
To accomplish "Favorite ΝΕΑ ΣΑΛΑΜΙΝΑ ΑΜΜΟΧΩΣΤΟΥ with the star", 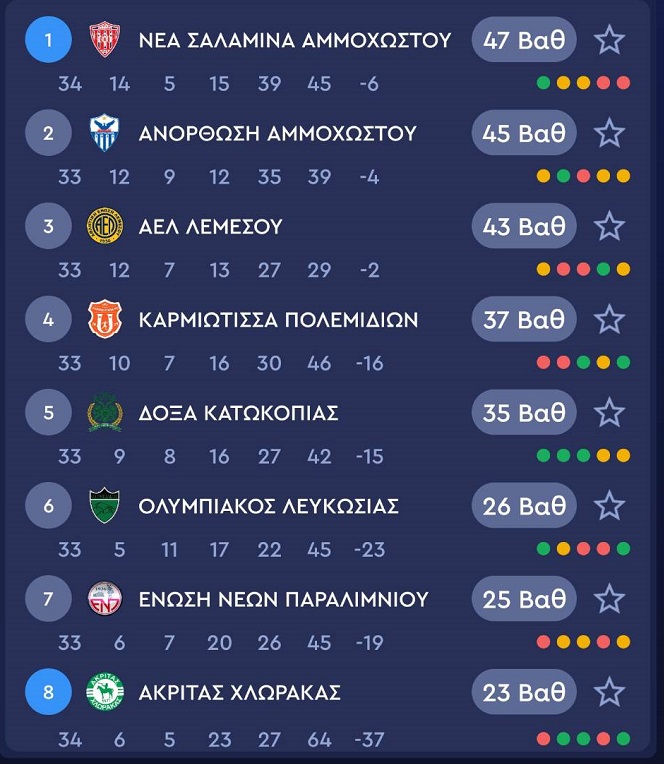I will 609,41.
